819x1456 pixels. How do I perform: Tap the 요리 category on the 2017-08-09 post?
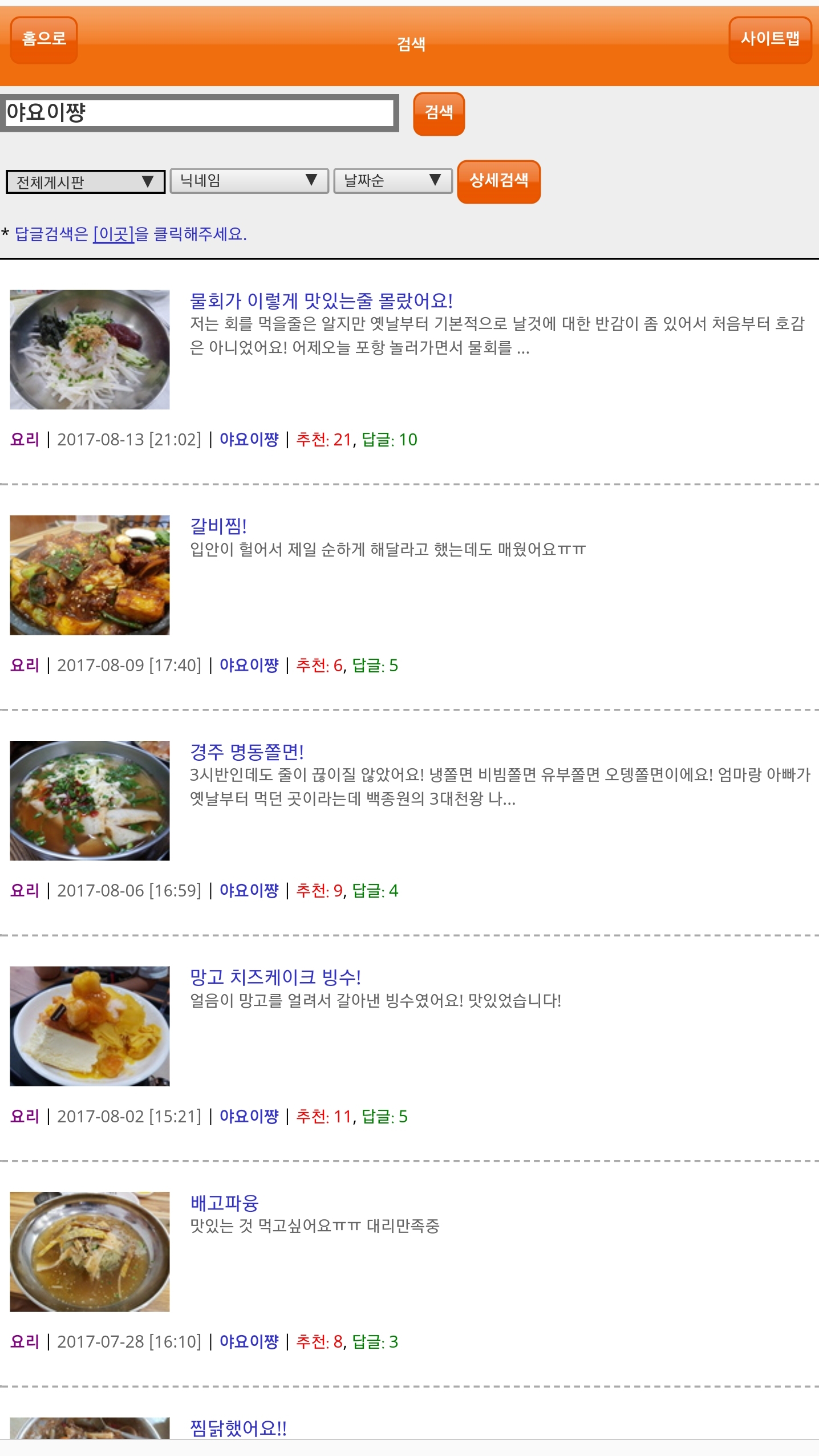pyautogui.click(x=25, y=665)
